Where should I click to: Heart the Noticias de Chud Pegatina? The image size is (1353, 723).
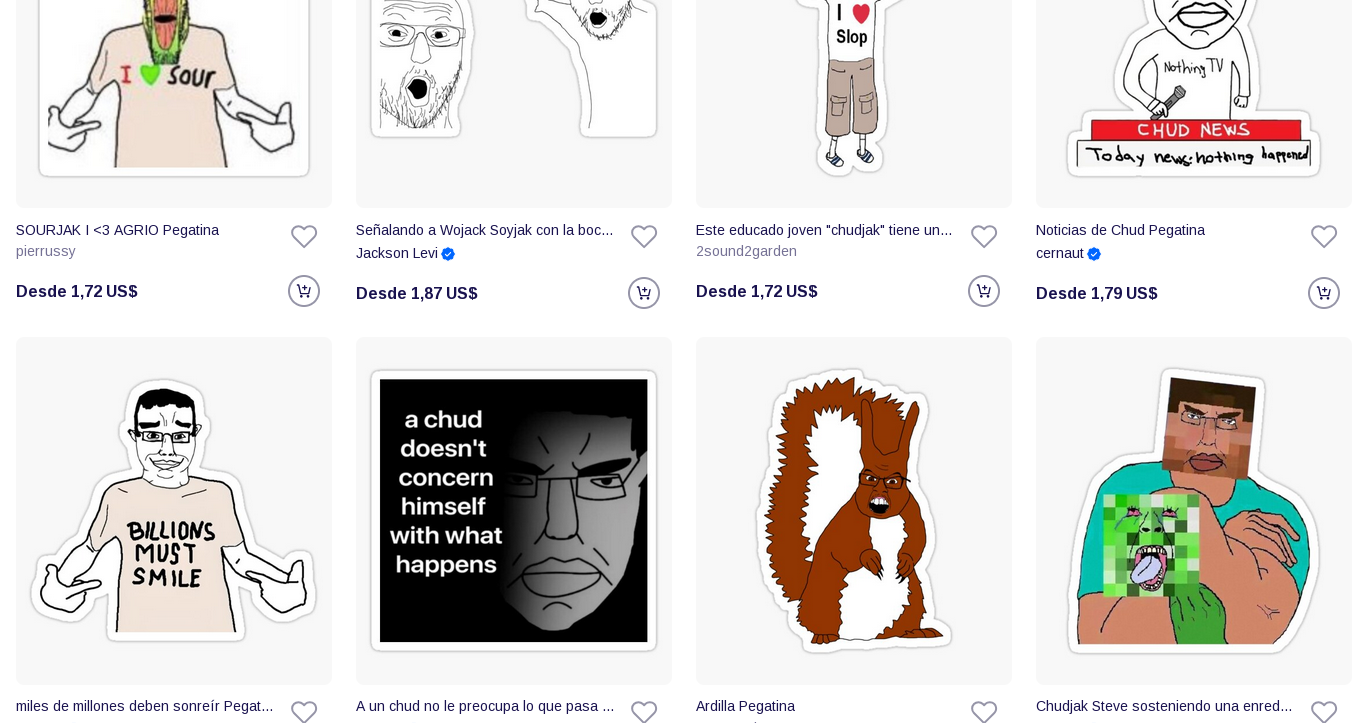point(1324,236)
